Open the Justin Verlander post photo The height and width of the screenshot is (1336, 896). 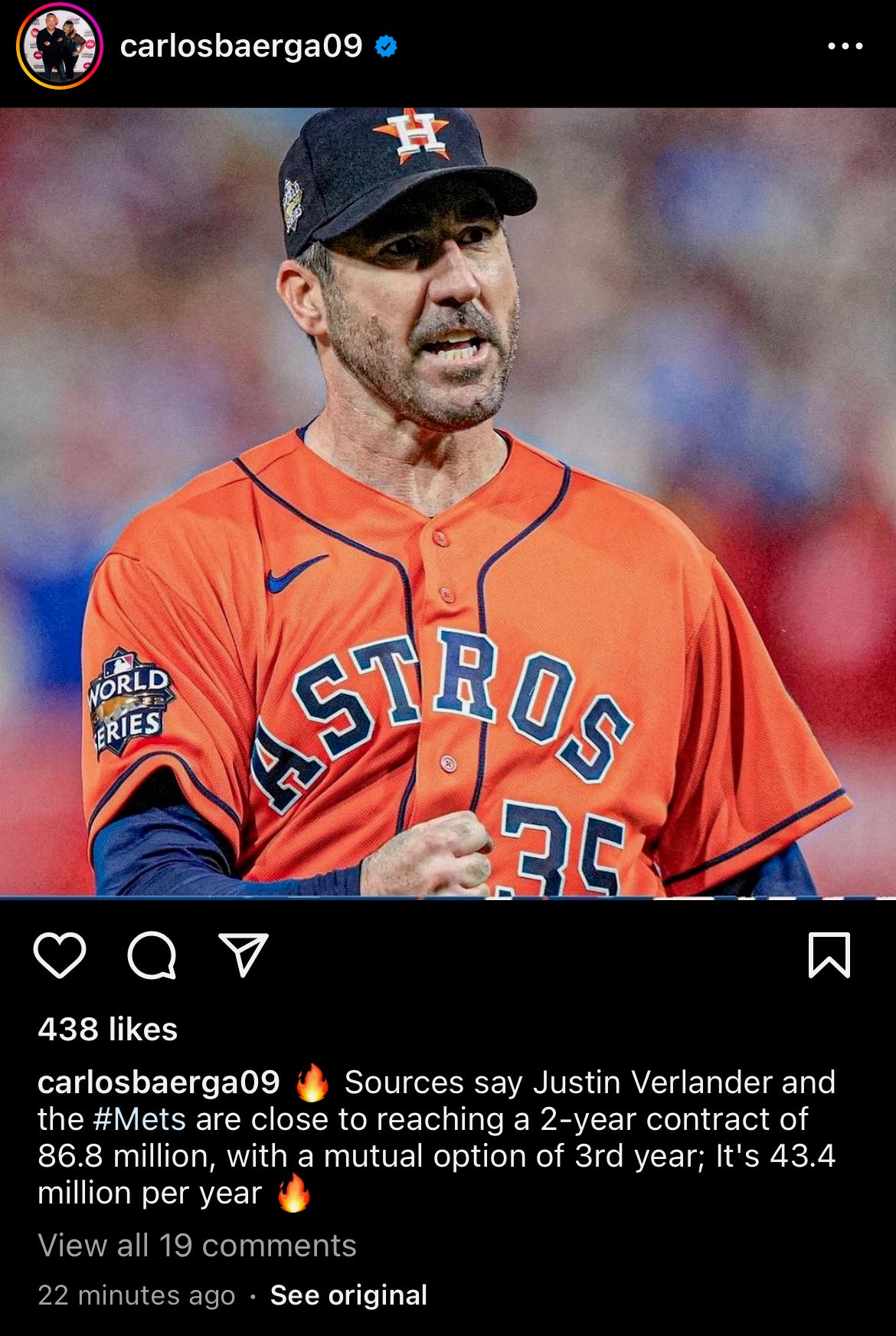[x=448, y=502]
